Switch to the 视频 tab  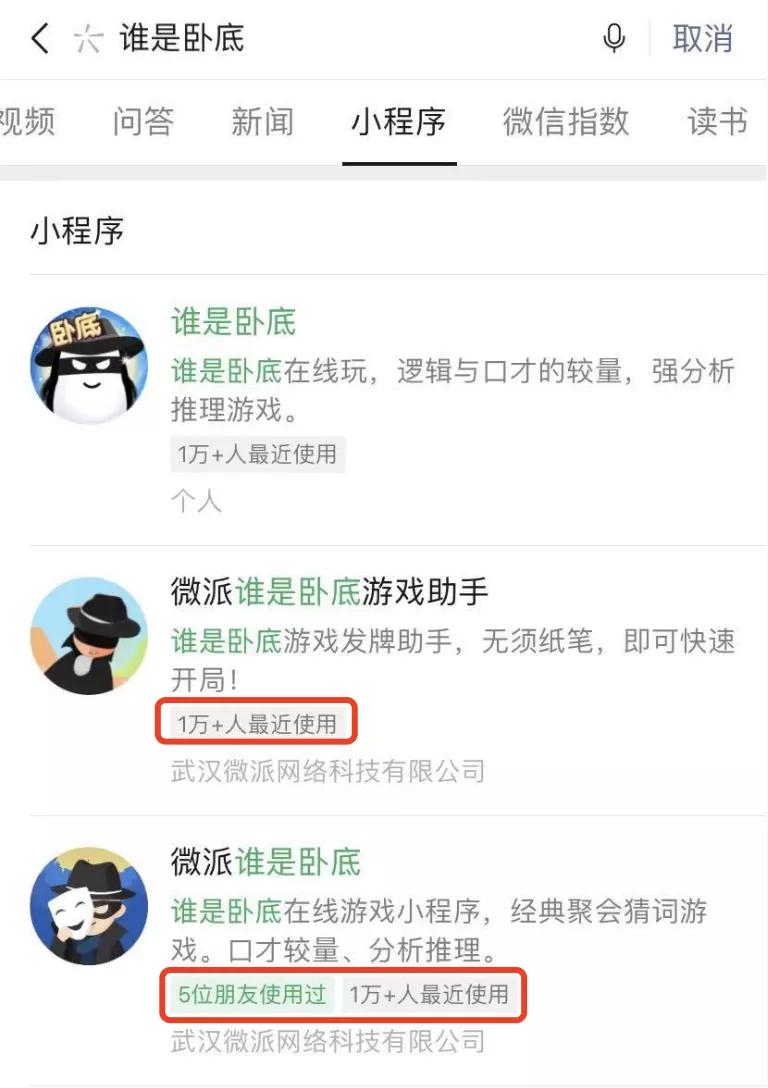[x=26, y=120]
